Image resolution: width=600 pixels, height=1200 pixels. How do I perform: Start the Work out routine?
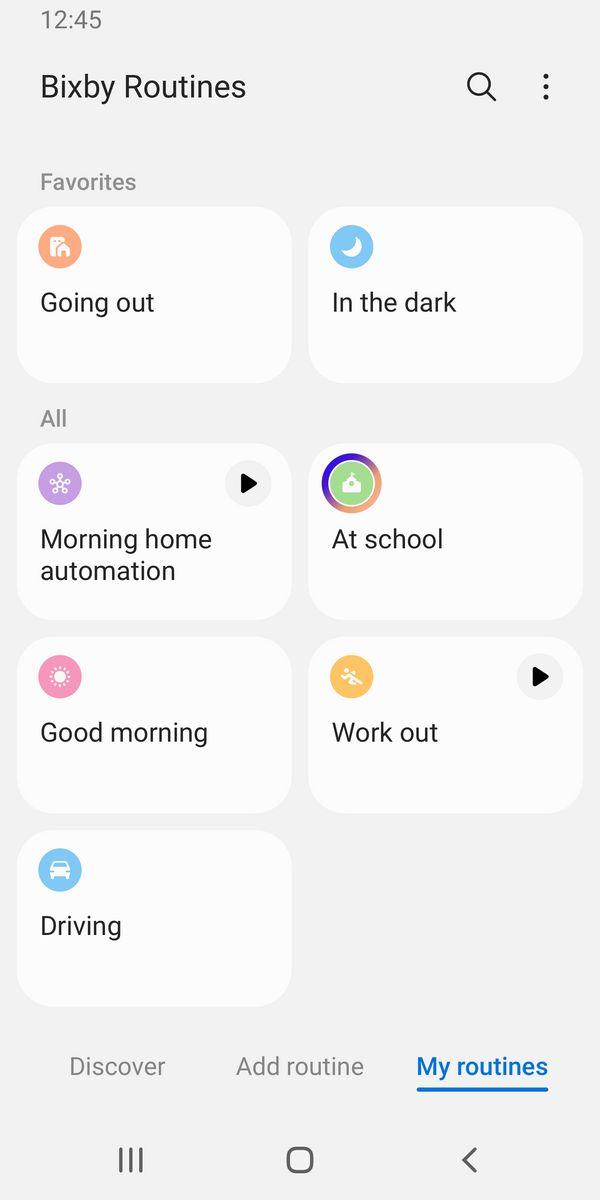(x=540, y=677)
